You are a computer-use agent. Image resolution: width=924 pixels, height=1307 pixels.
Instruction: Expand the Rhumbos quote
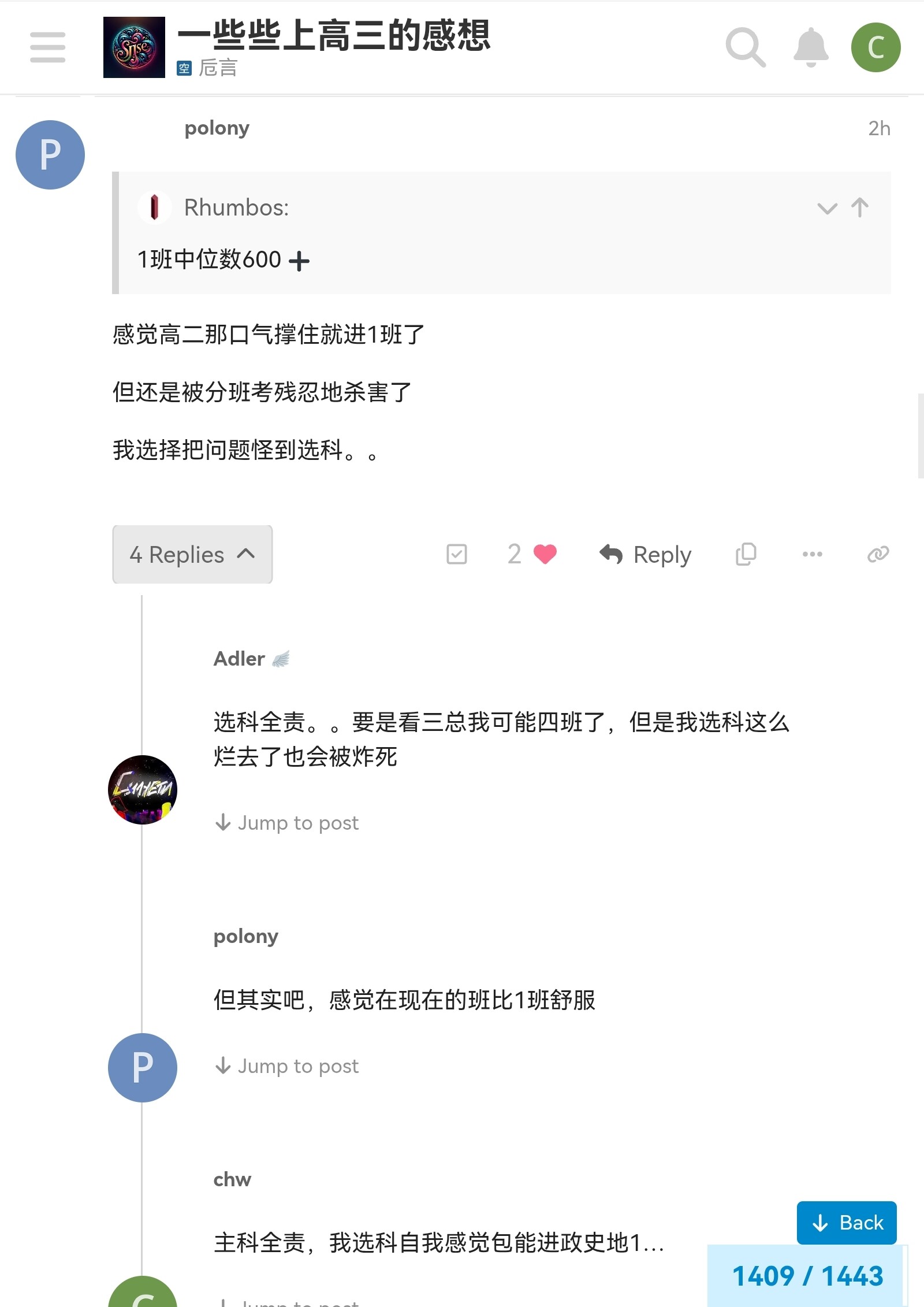(x=827, y=208)
